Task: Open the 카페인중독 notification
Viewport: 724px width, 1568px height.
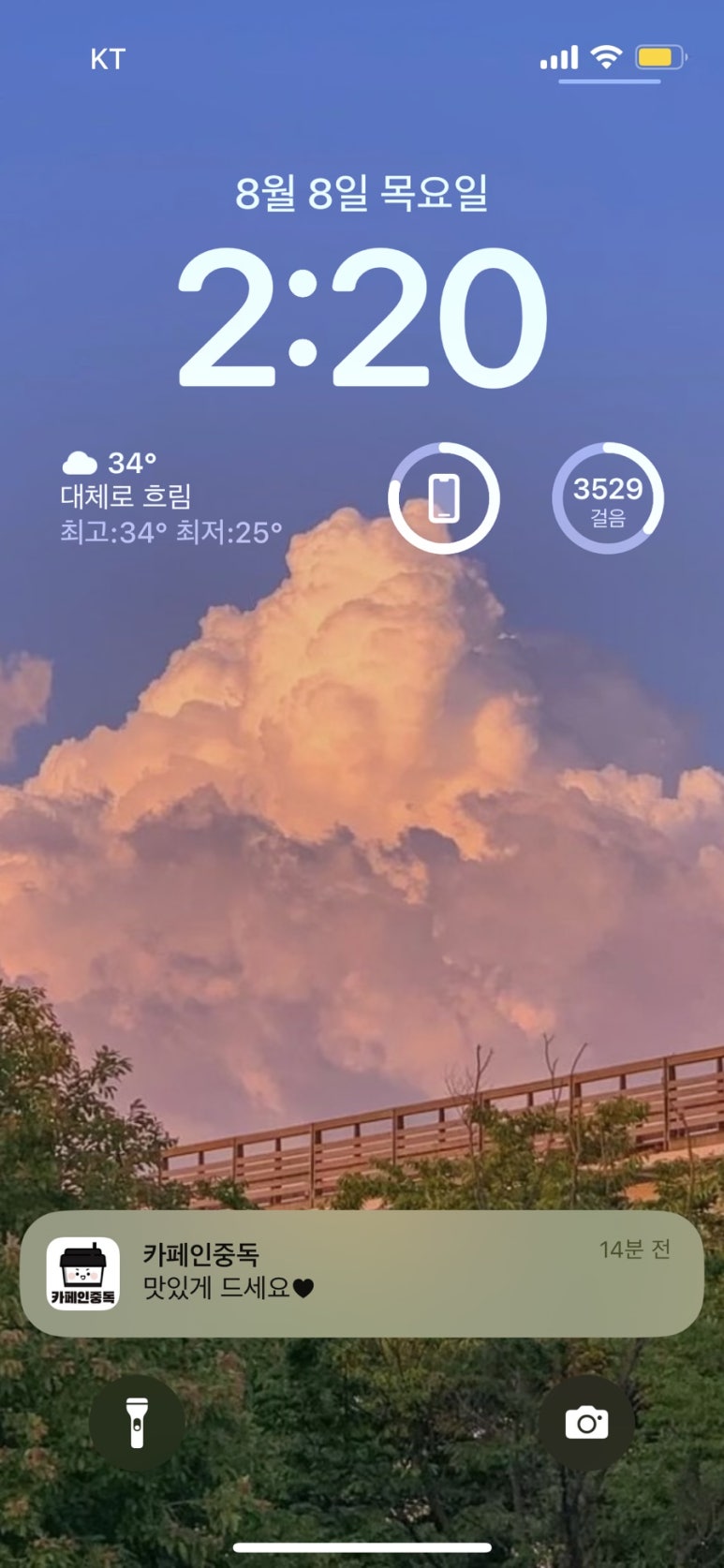Action: pos(362,1273)
